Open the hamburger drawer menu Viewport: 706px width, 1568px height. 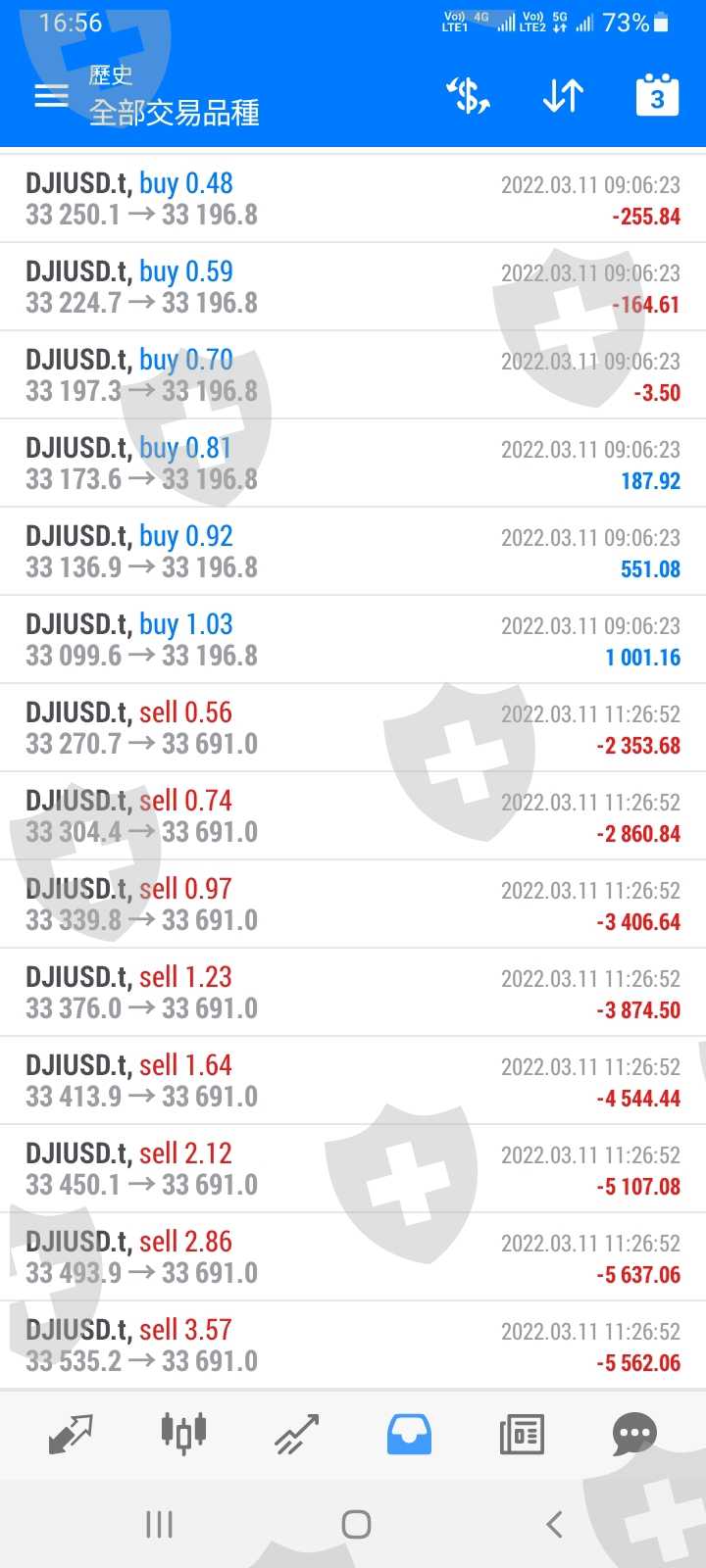[x=51, y=96]
